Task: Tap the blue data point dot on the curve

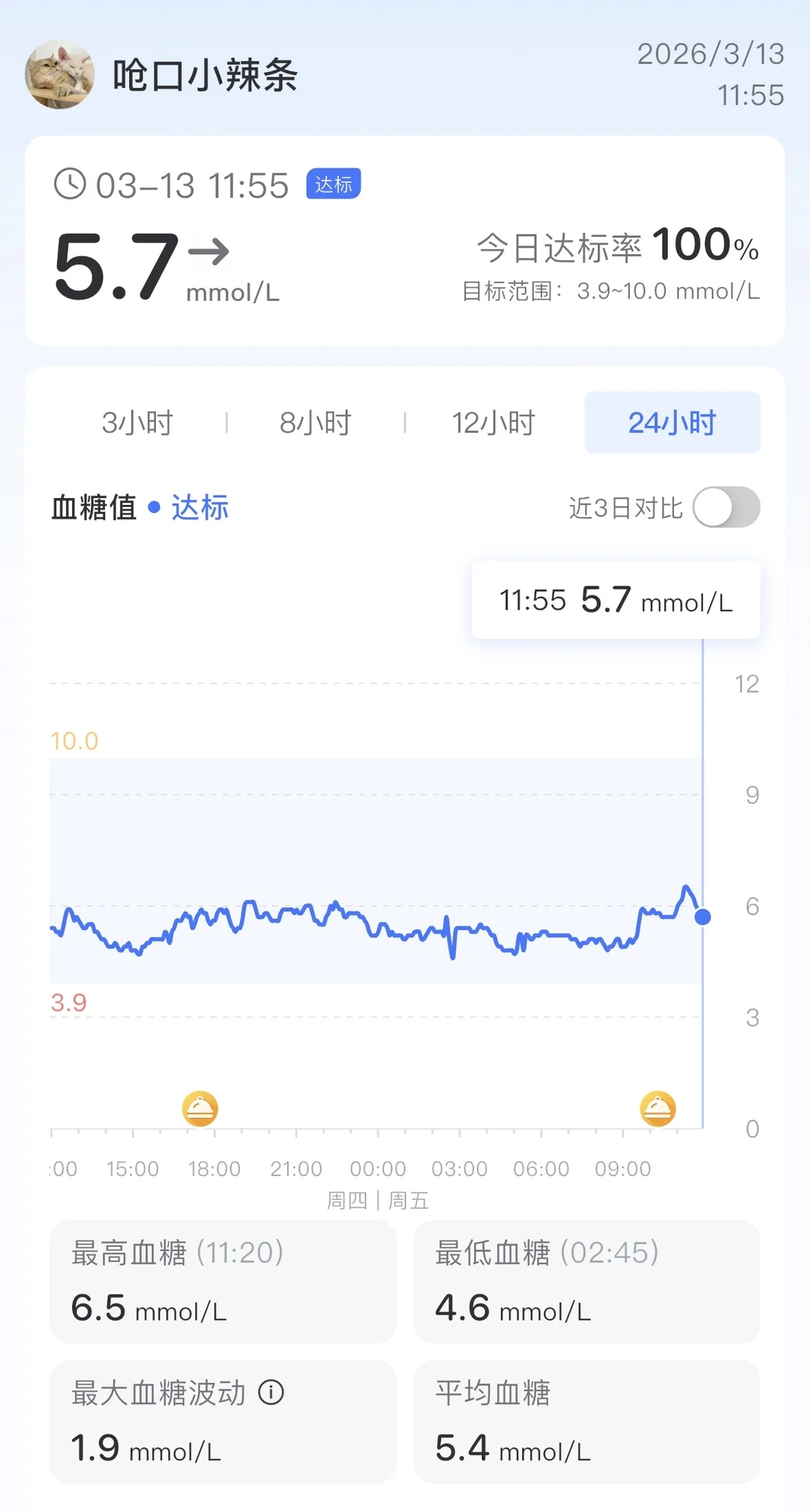Action: click(702, 916)
